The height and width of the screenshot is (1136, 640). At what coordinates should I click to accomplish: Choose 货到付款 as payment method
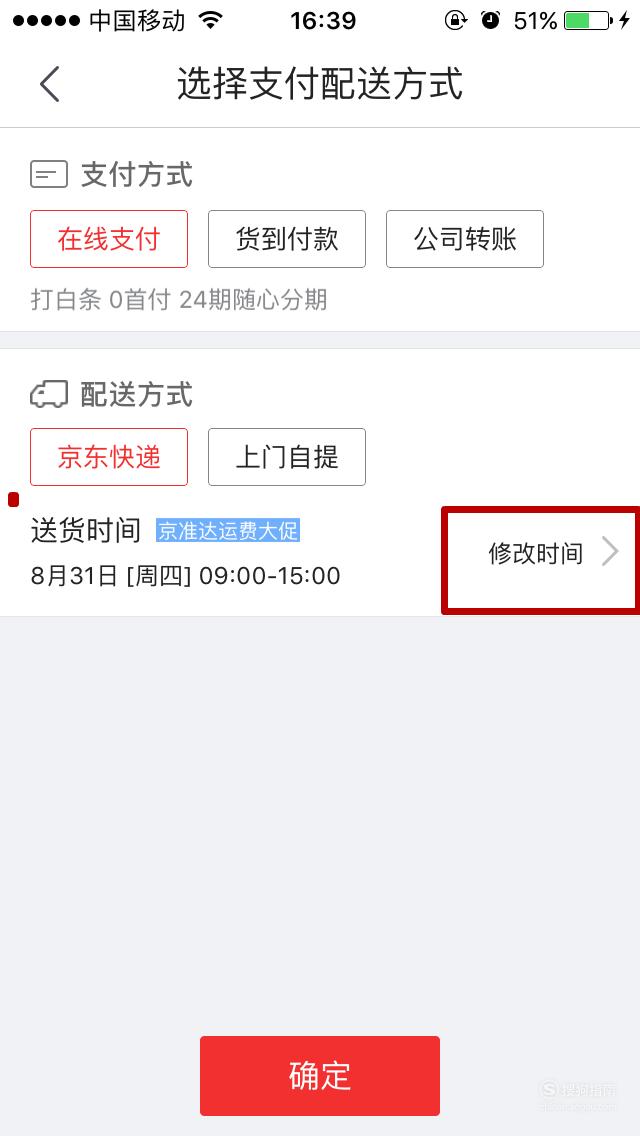[x=287, y=239]
